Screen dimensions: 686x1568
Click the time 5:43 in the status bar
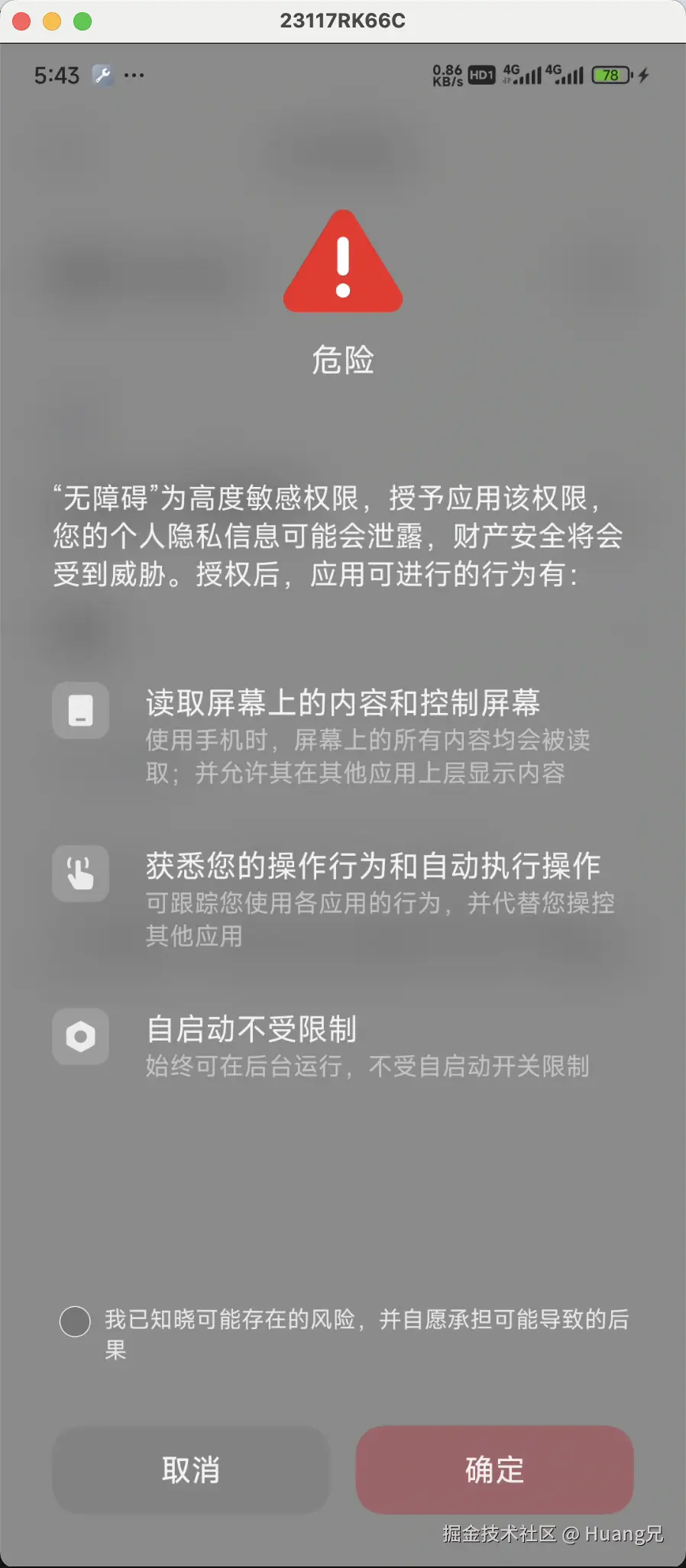pyautogui.click(x=57, y=75)
